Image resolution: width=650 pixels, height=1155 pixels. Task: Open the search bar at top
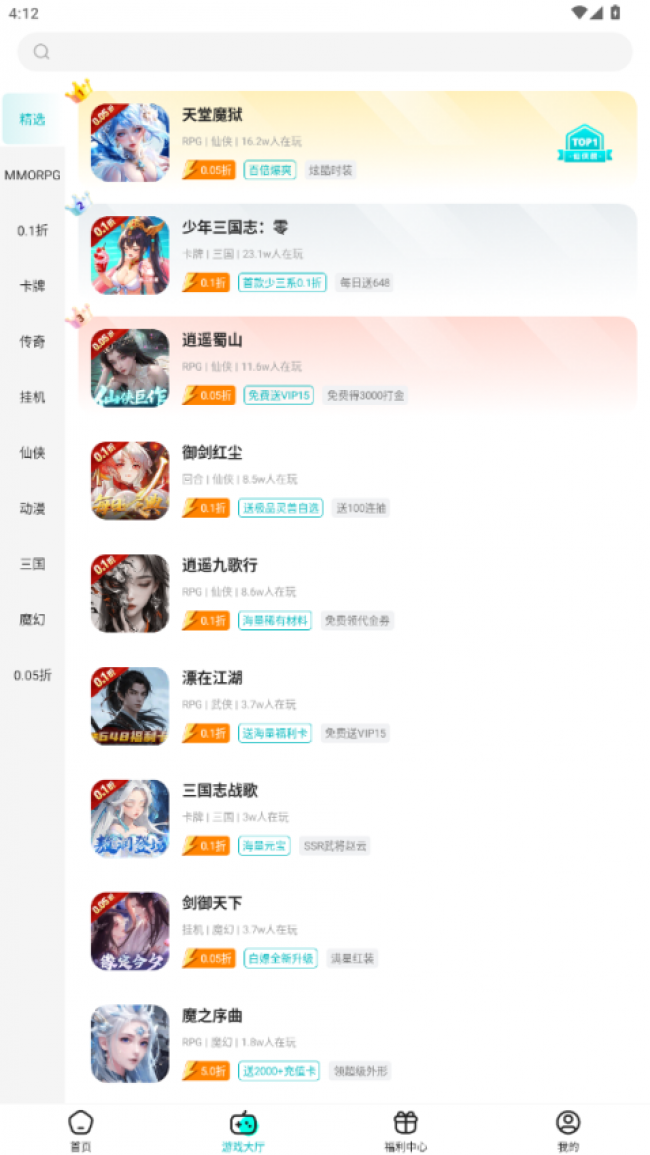pos(325,52)
